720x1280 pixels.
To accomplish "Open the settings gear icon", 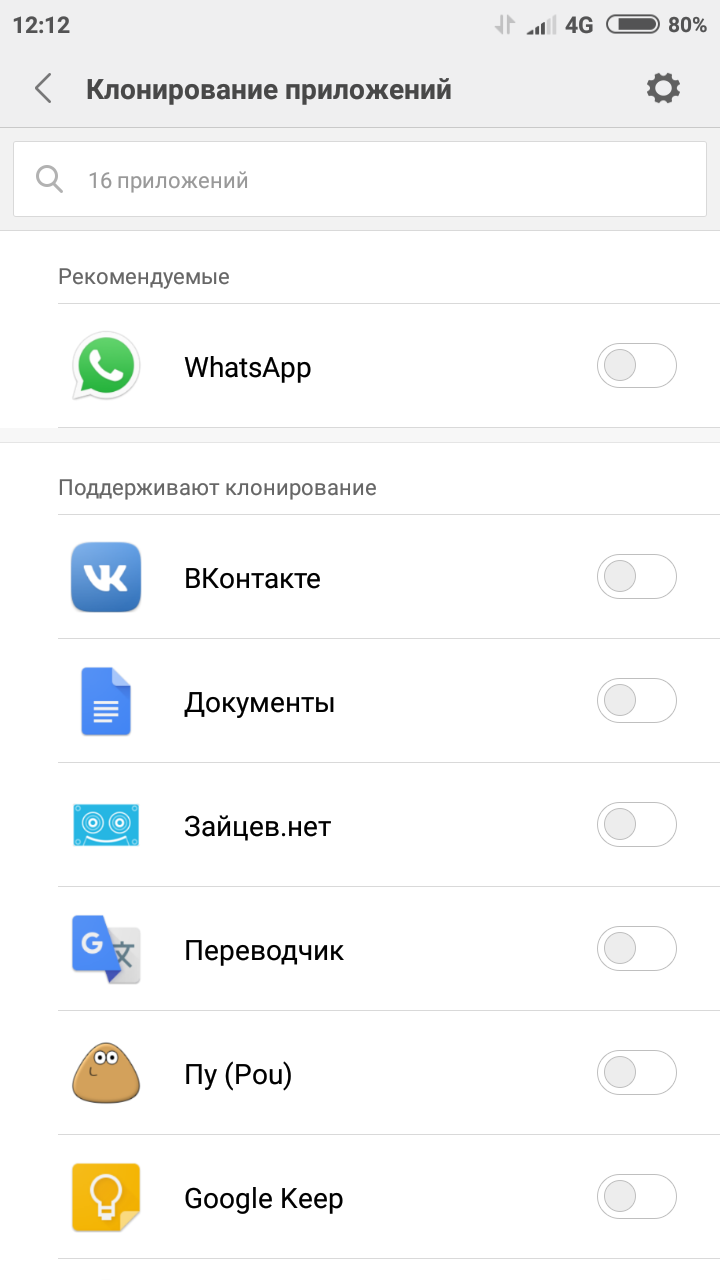I will coord(663,89).
